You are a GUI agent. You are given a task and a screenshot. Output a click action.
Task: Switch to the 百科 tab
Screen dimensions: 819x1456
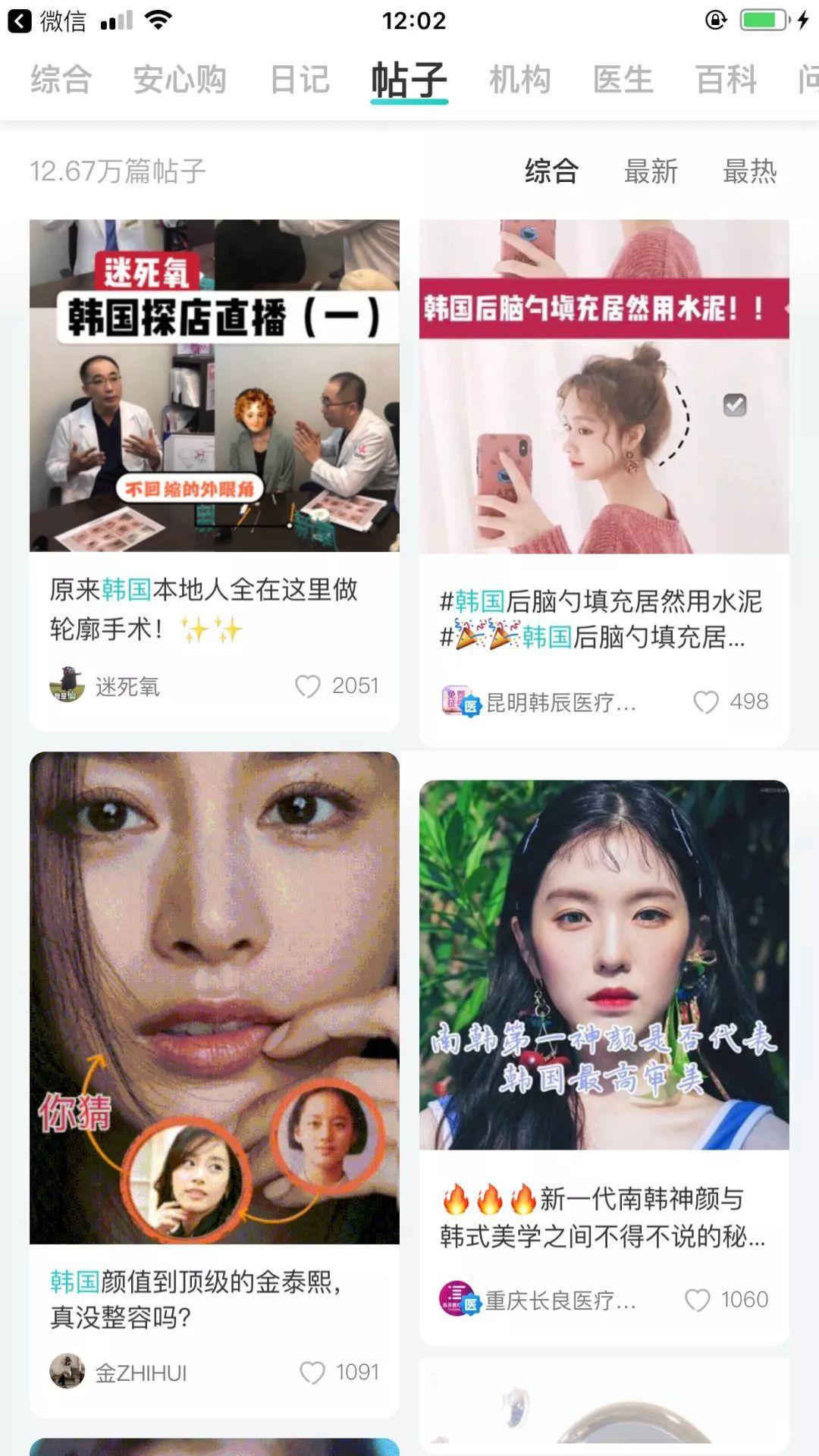click(726, 80)
